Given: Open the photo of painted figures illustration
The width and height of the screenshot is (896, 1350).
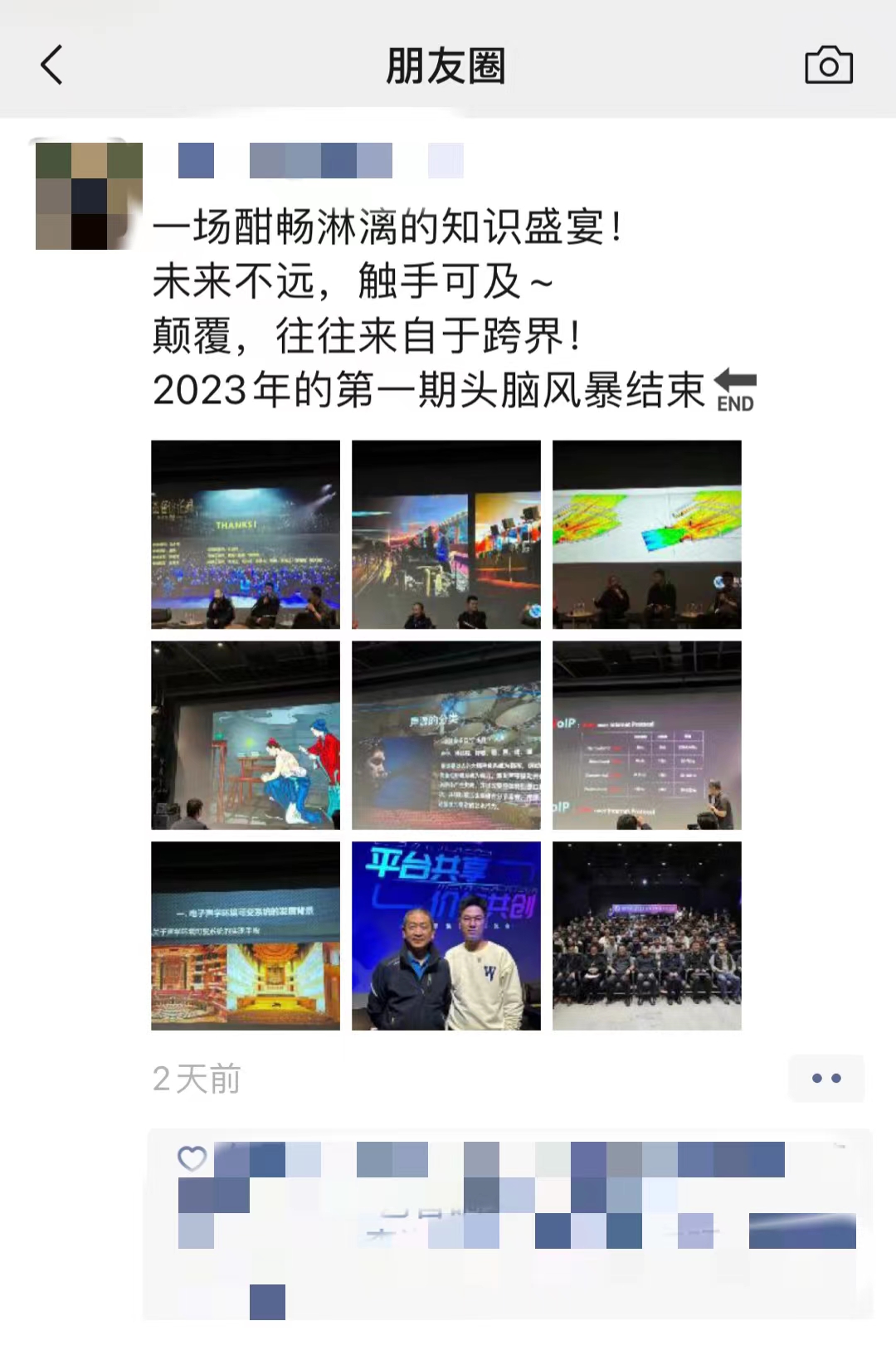Looking at the screenshot, I should (246, 735).
